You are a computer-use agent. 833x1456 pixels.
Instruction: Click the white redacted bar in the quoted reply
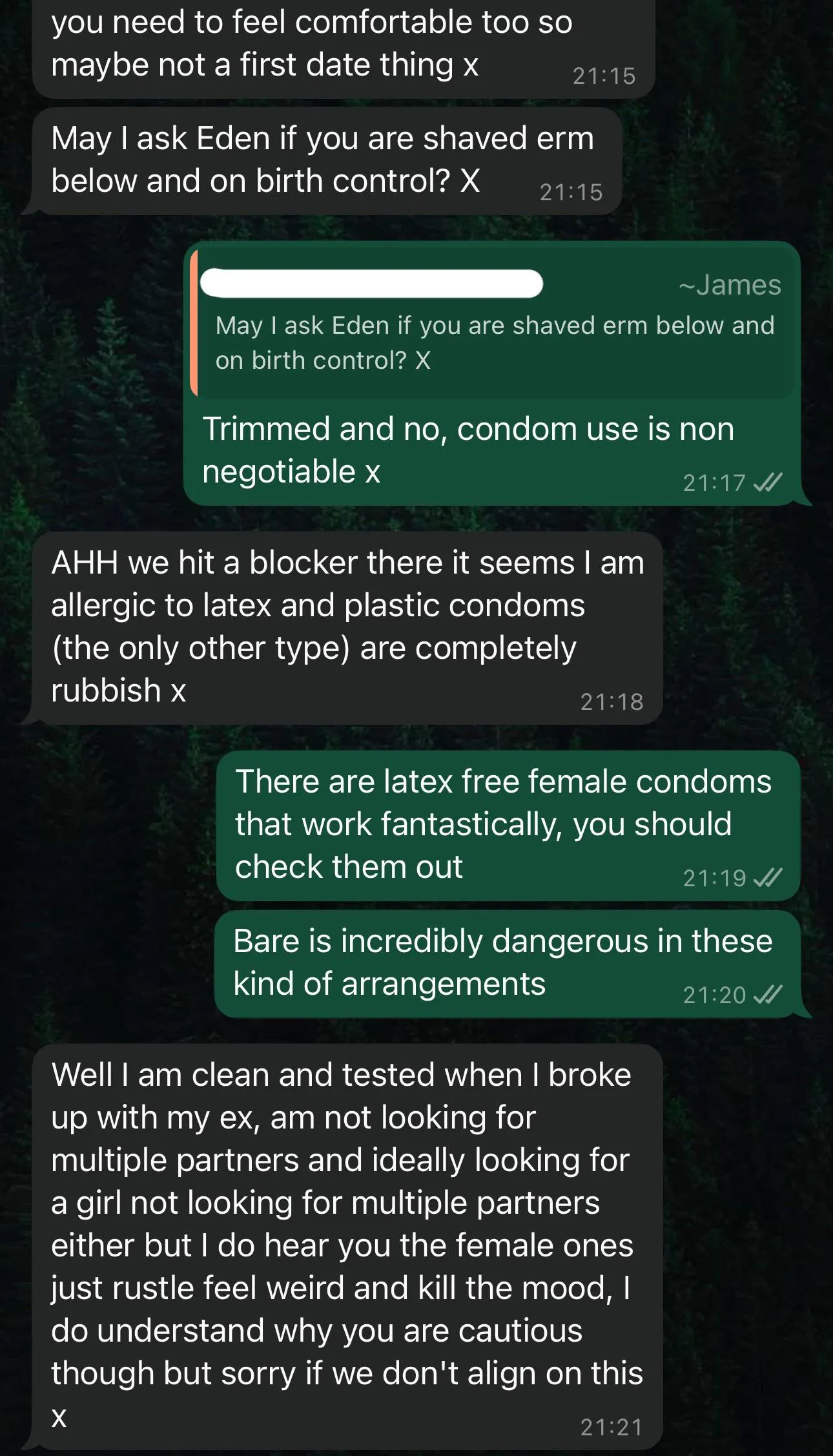coord(373,284)
